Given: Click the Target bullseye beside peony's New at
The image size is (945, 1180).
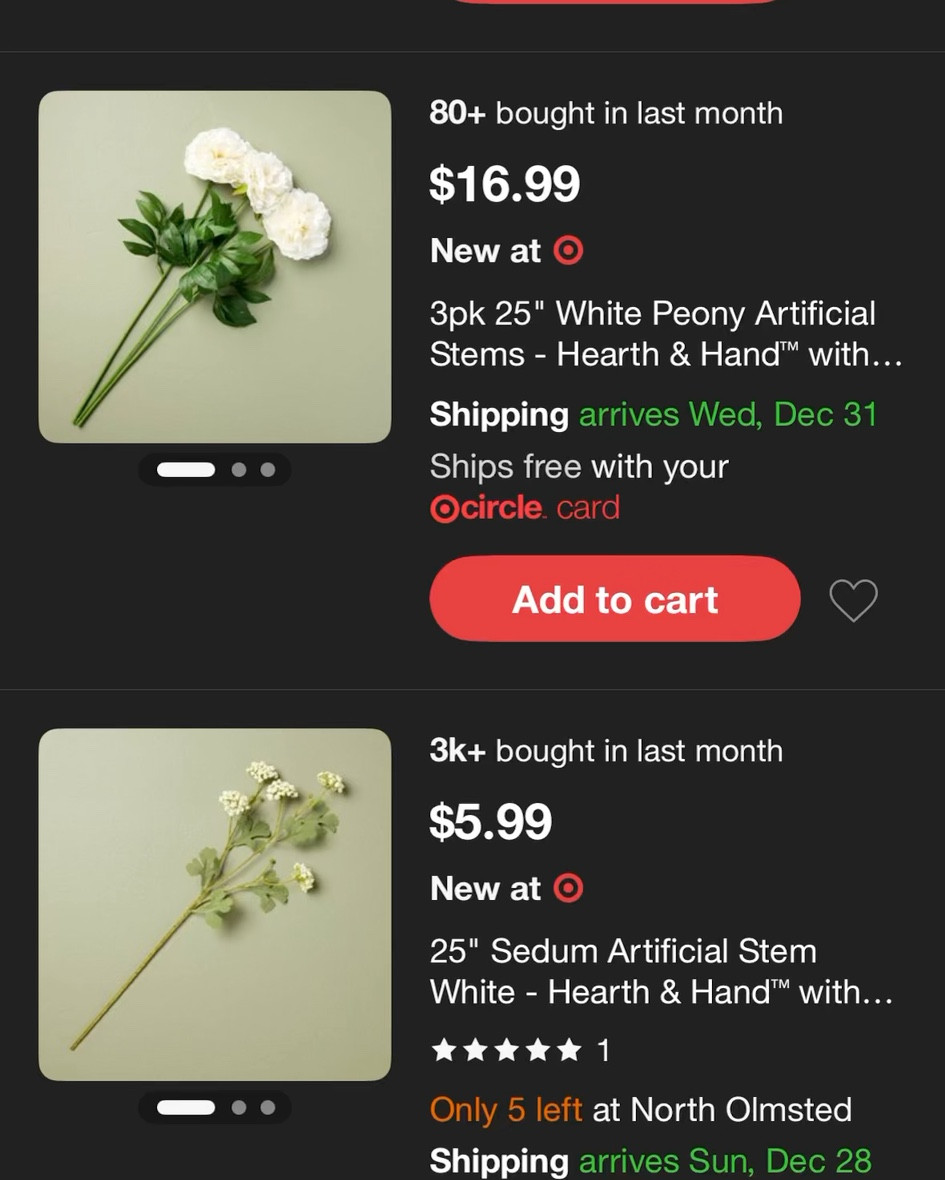Looking at the screenshot, I should point(567,252).
